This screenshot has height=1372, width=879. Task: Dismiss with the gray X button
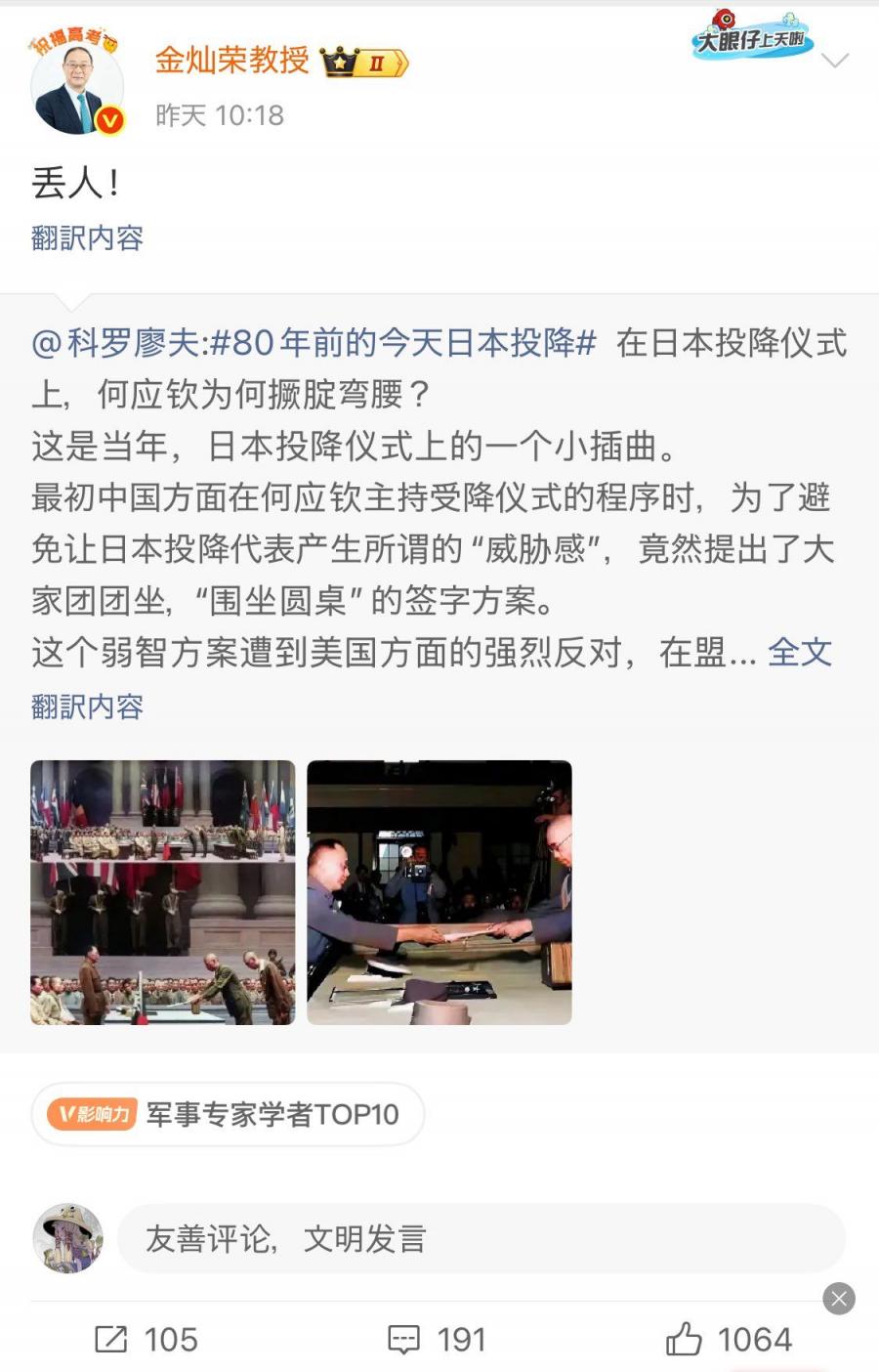[838, 1298]
